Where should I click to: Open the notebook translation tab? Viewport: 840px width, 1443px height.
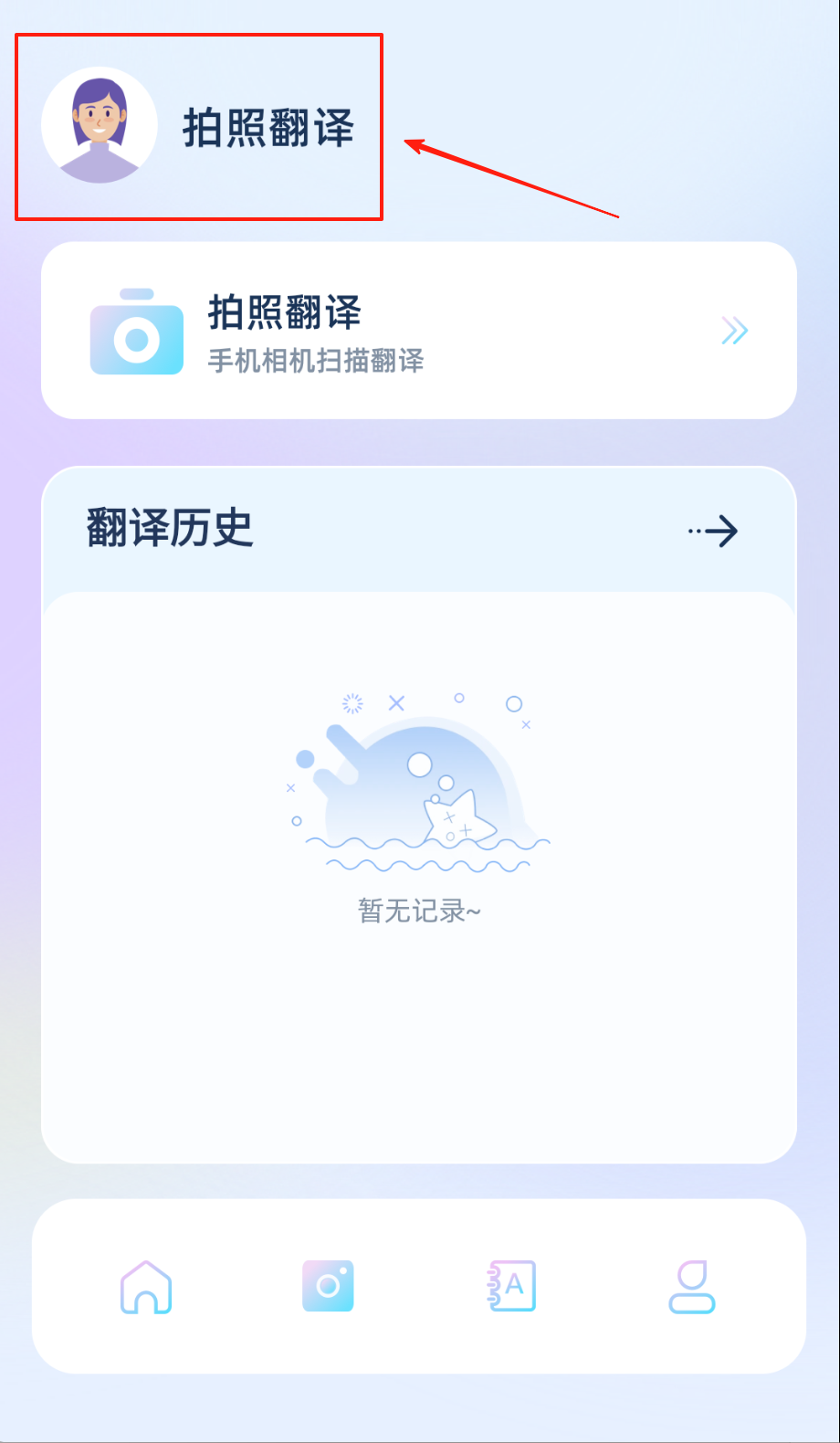tap(511, 1286)
